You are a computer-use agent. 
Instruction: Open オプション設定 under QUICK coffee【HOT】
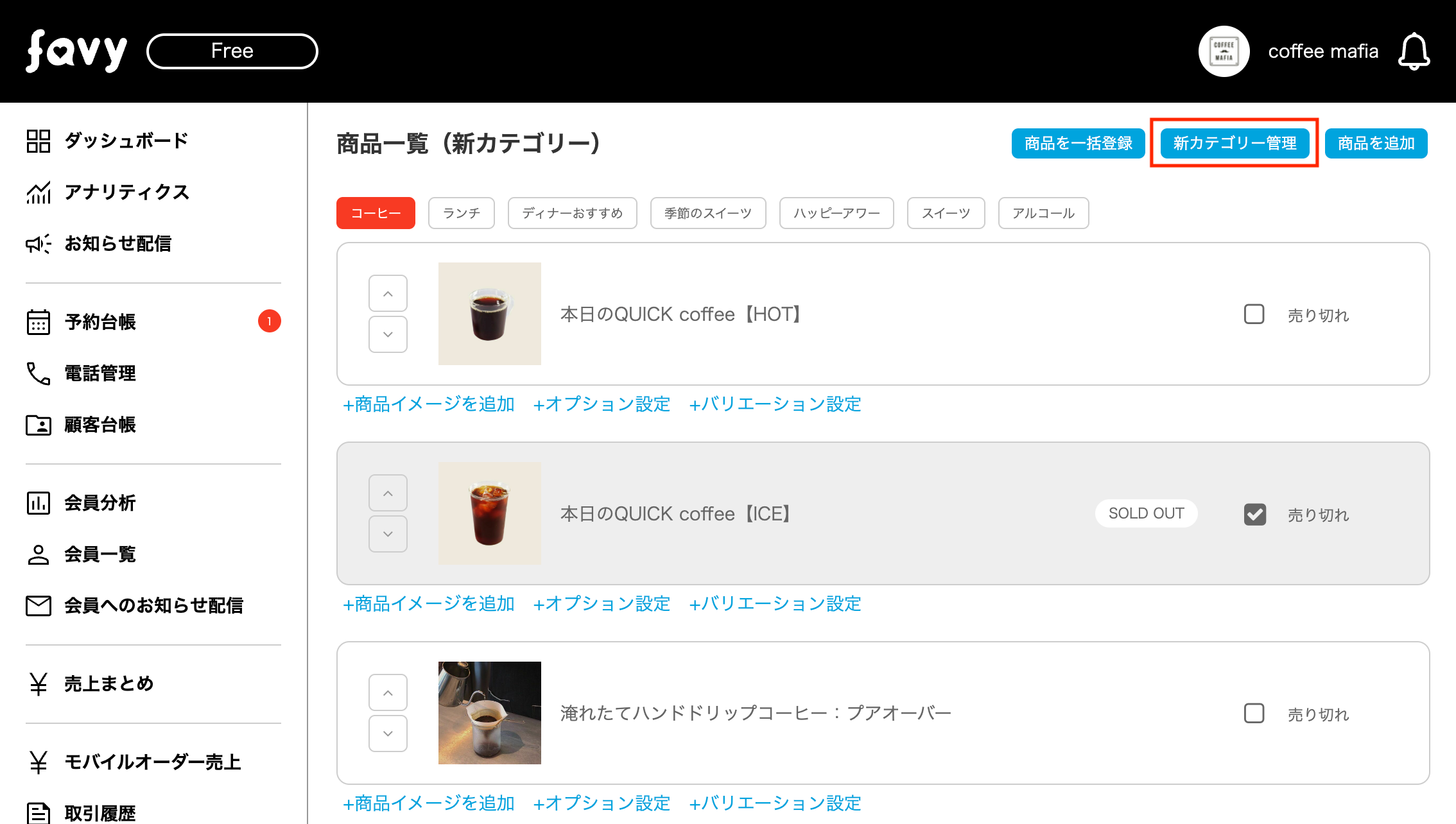pyautogui.click(x=602, y=404)
